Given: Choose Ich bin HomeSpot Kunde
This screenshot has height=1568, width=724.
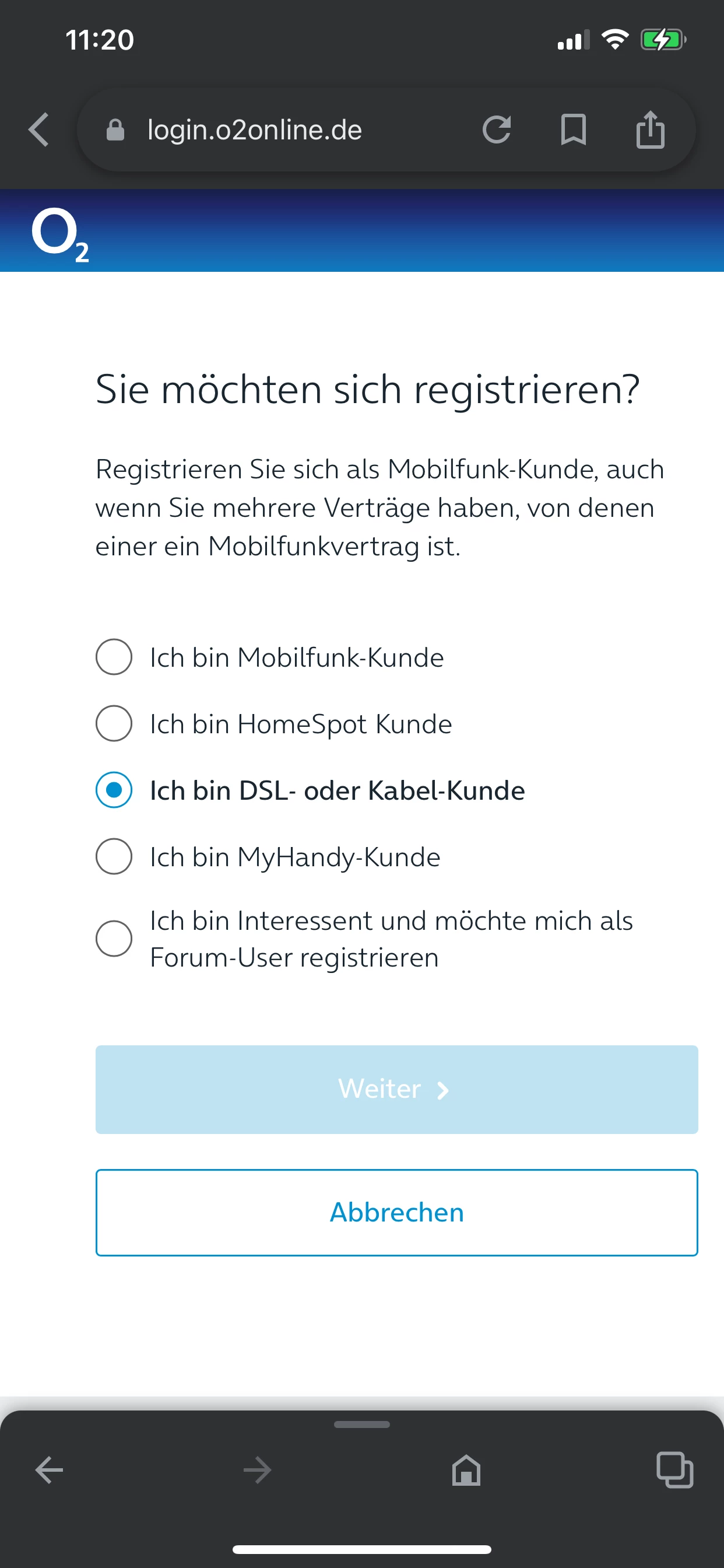Looking at the screenshot, I should 114,724.
